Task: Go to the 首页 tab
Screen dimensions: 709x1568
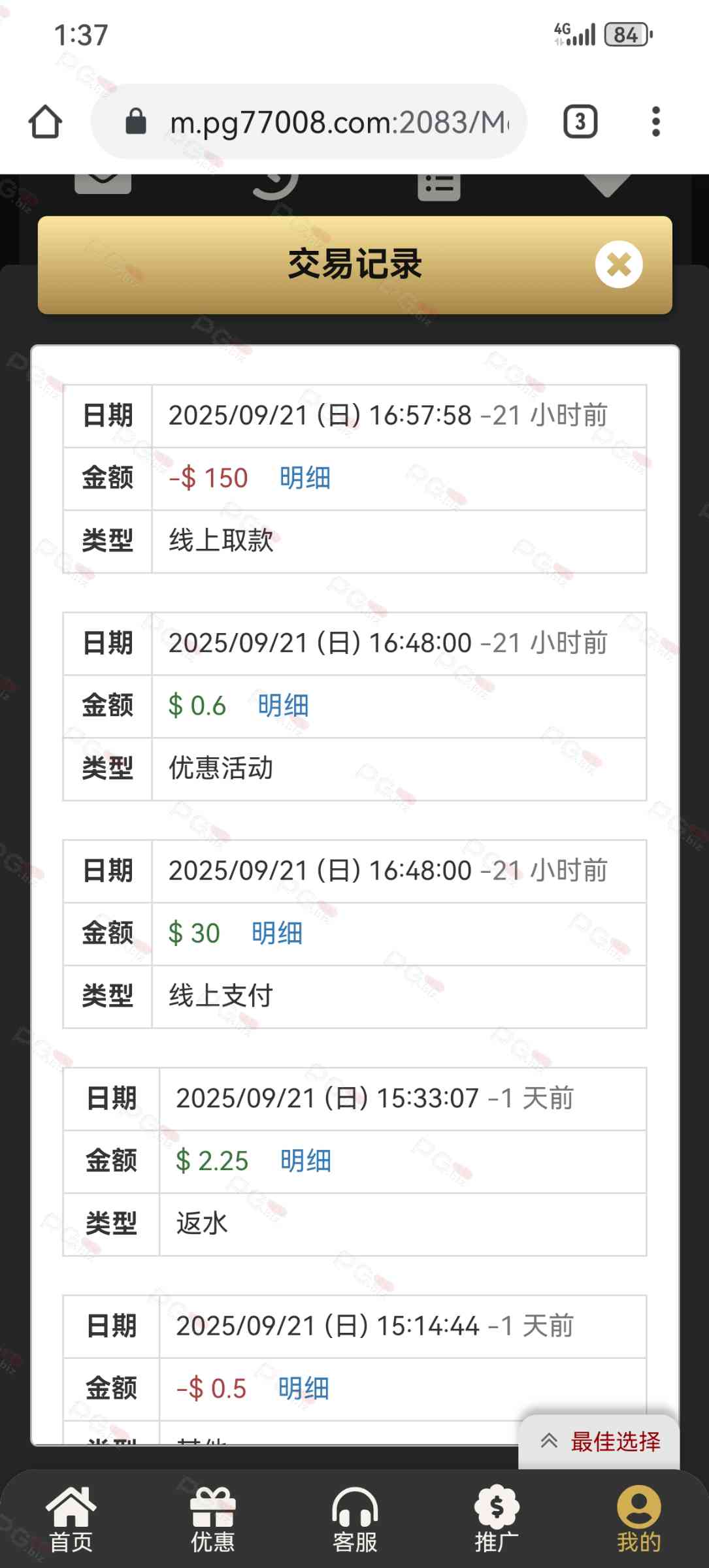Action: pyautogui.click(x=71, y=1520)
